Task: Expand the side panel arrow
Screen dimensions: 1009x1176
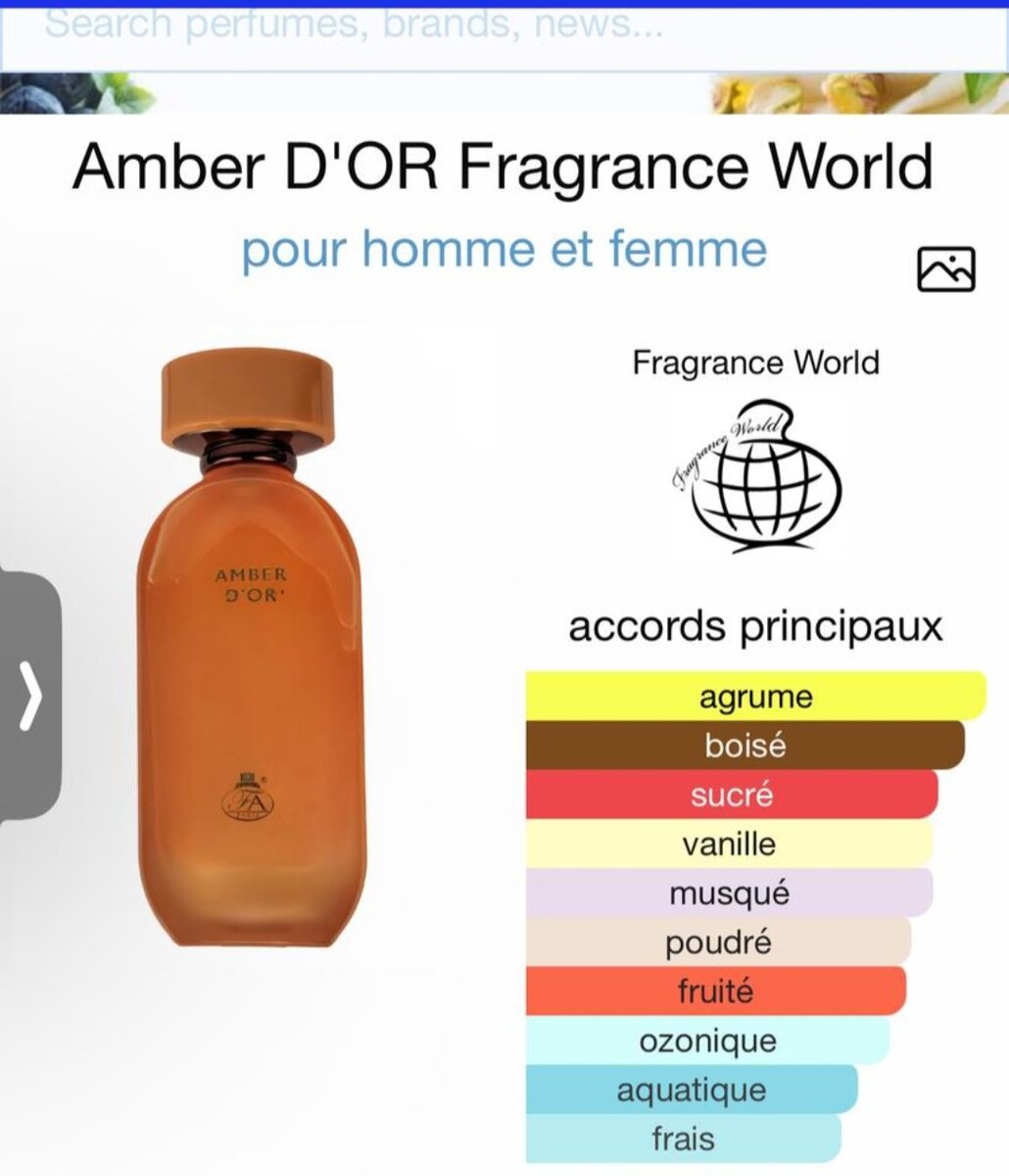Action: click(30, 696)
